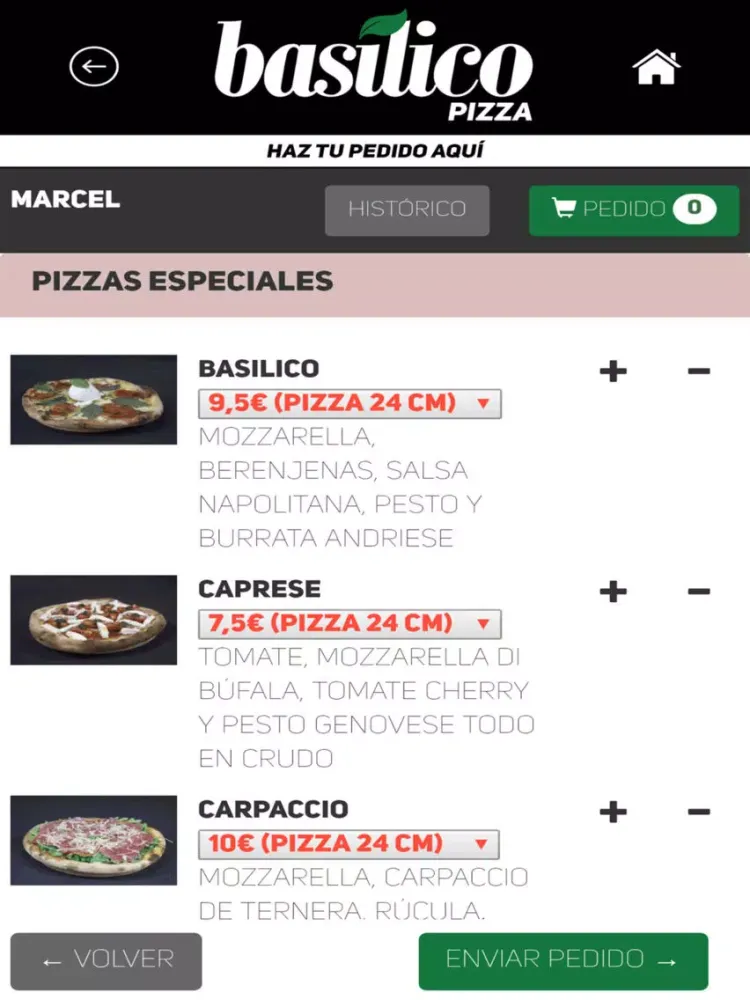Open the Caprese size dropdown
The image size is (750, 1000).
click(350, 624)
